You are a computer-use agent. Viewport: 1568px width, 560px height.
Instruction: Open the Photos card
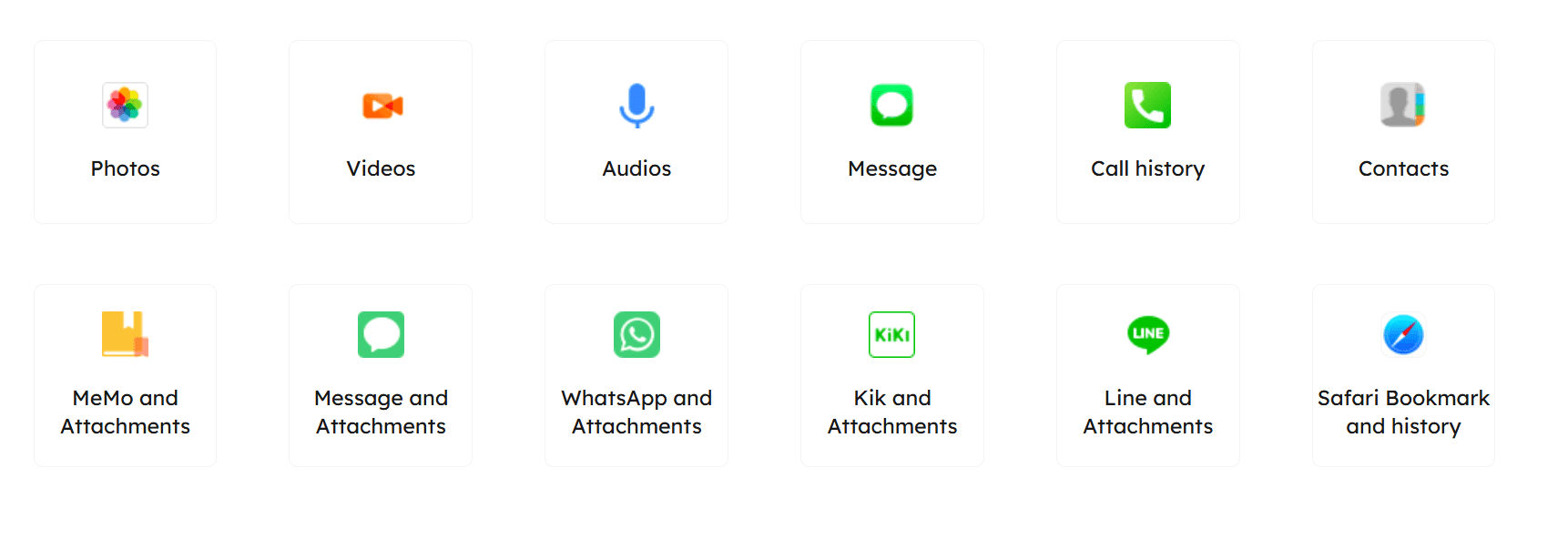[126, 132]
